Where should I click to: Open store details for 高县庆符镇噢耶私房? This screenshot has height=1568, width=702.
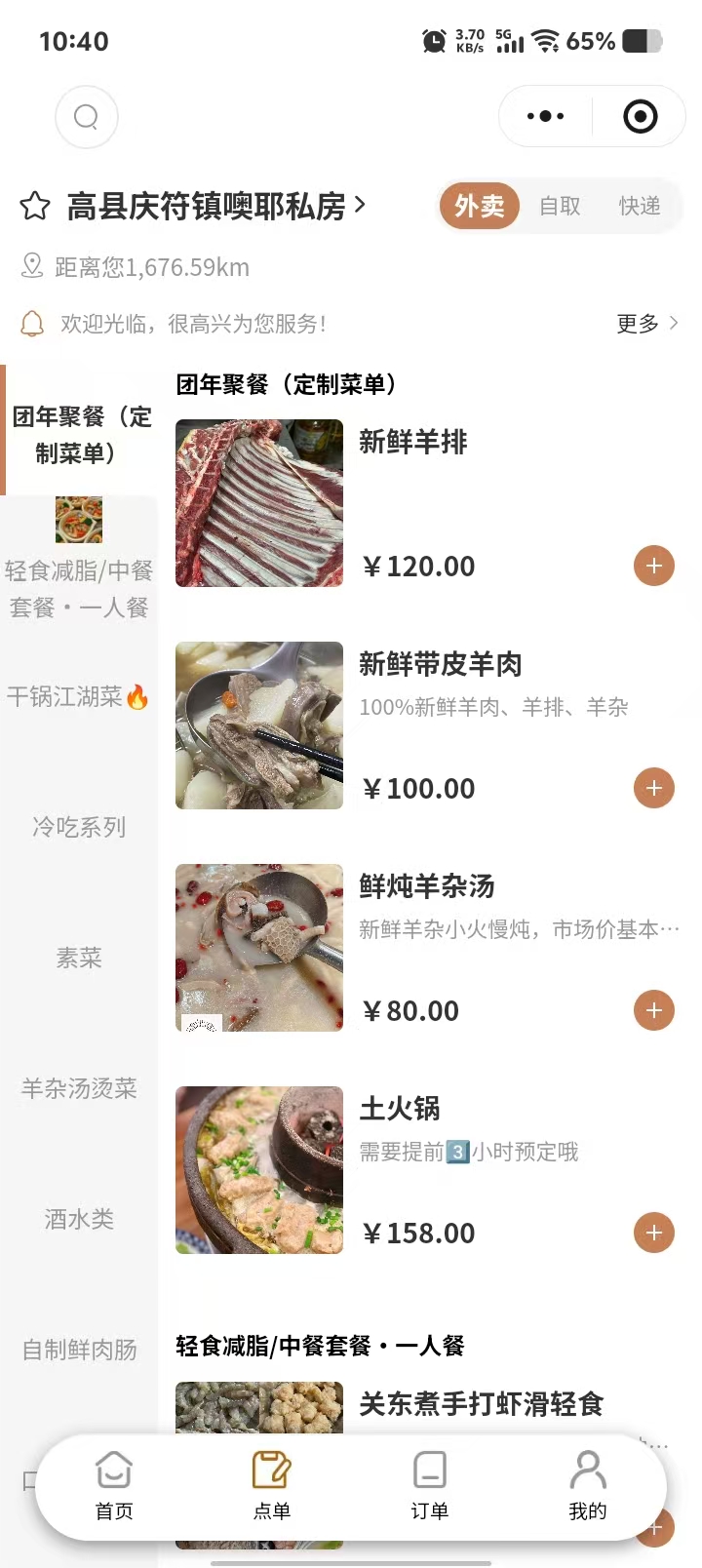coord(214,206)
